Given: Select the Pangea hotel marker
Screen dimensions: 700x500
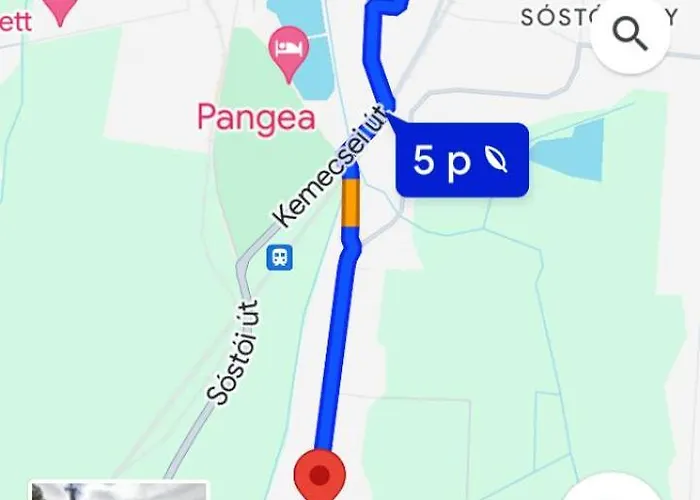Looking at the screenshot, I should (x=289, y=52).
